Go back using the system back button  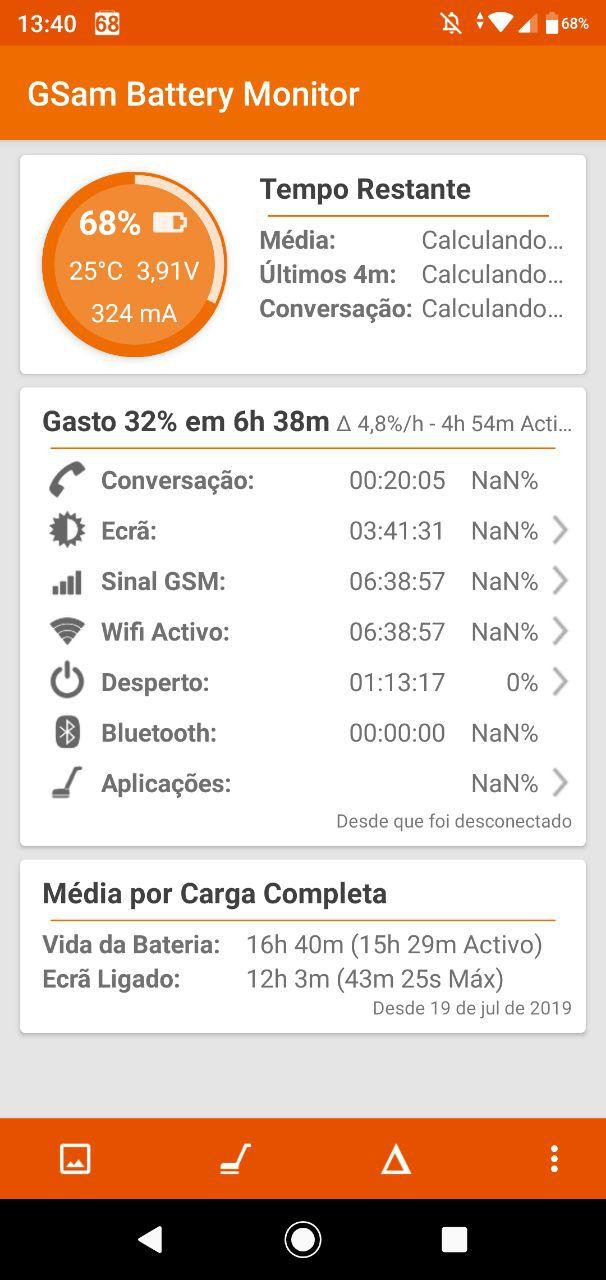(x=150, y=1240)
